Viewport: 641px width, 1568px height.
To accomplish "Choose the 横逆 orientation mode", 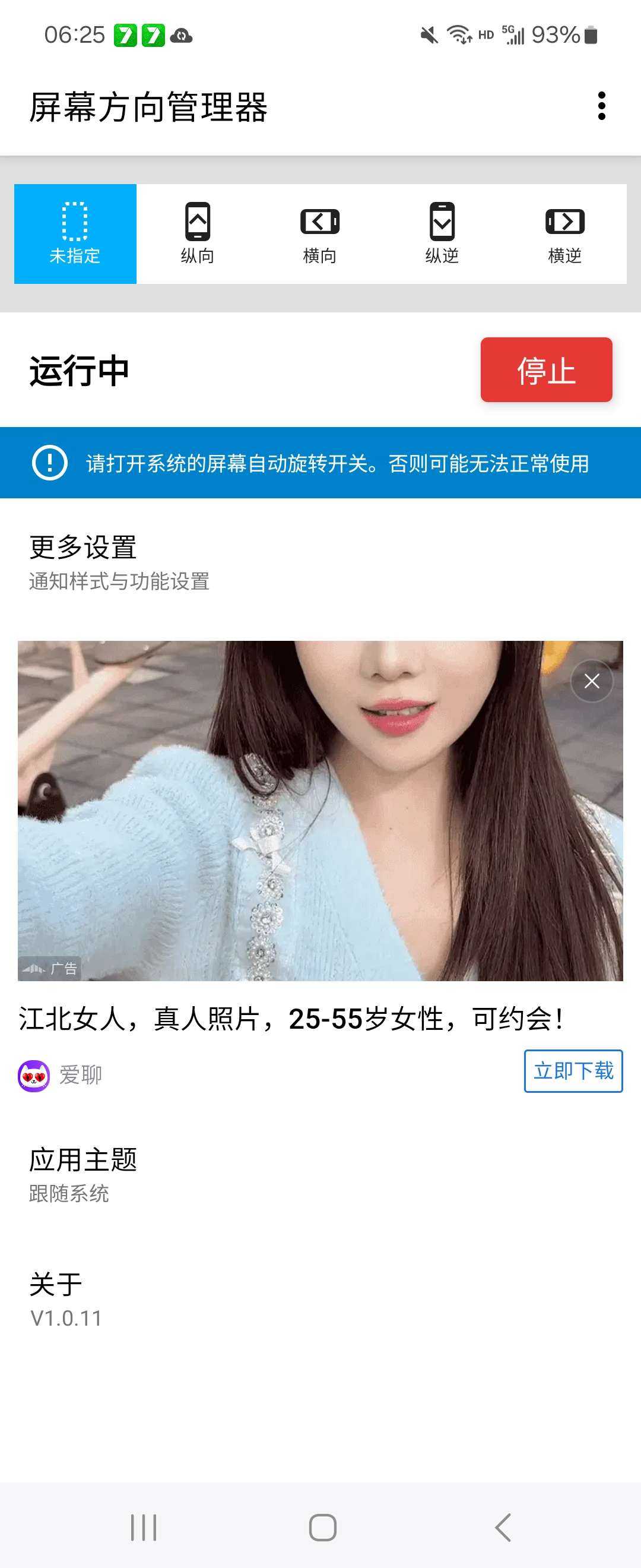I will click(x=564, y=234).
